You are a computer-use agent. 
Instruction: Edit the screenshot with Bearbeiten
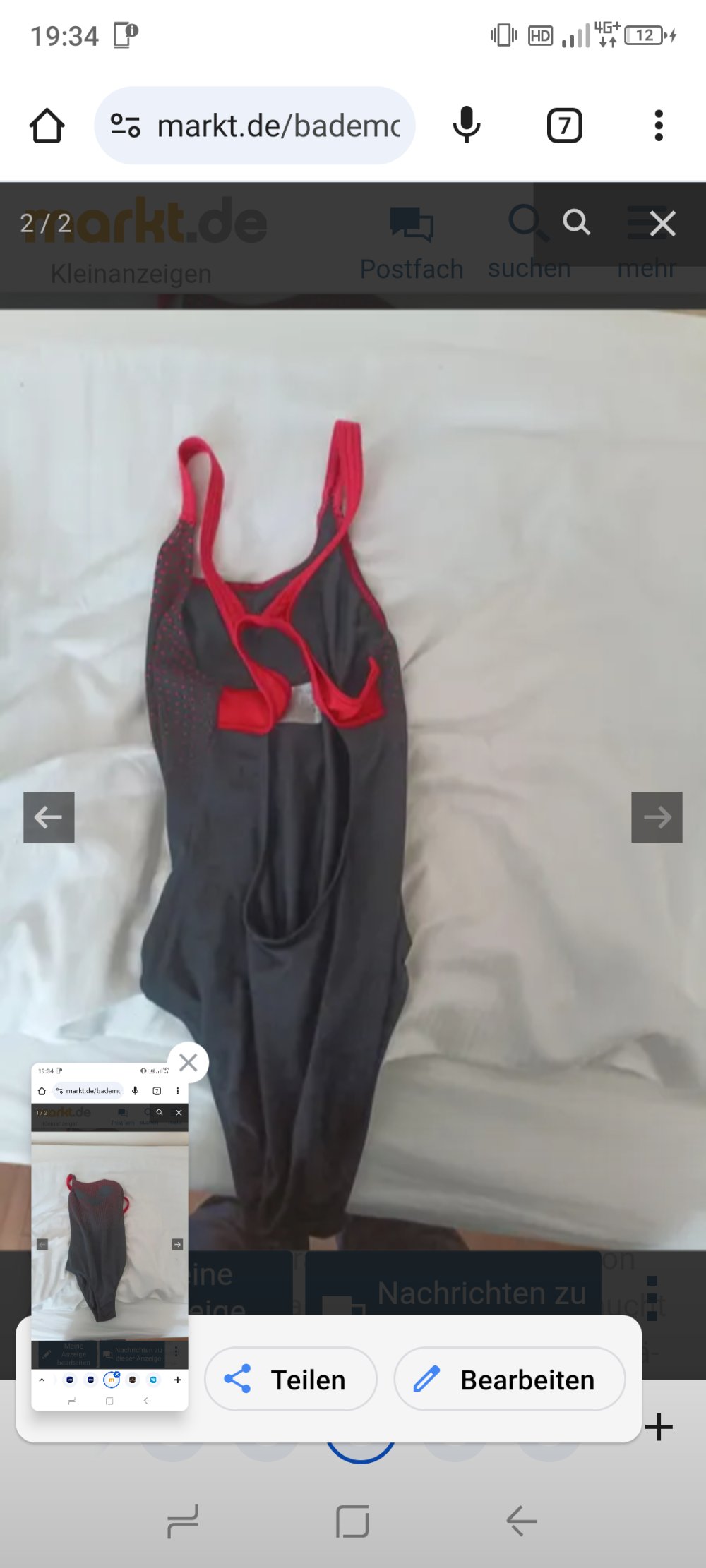[x=509, y=1379]
